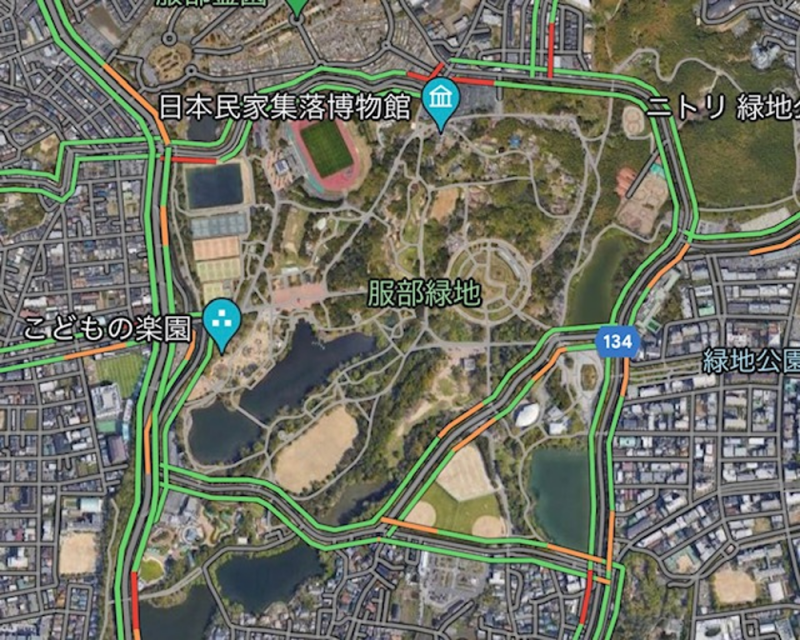
Task: Tap the 服部緑地 park label
Action: click(x=424, y=293)
